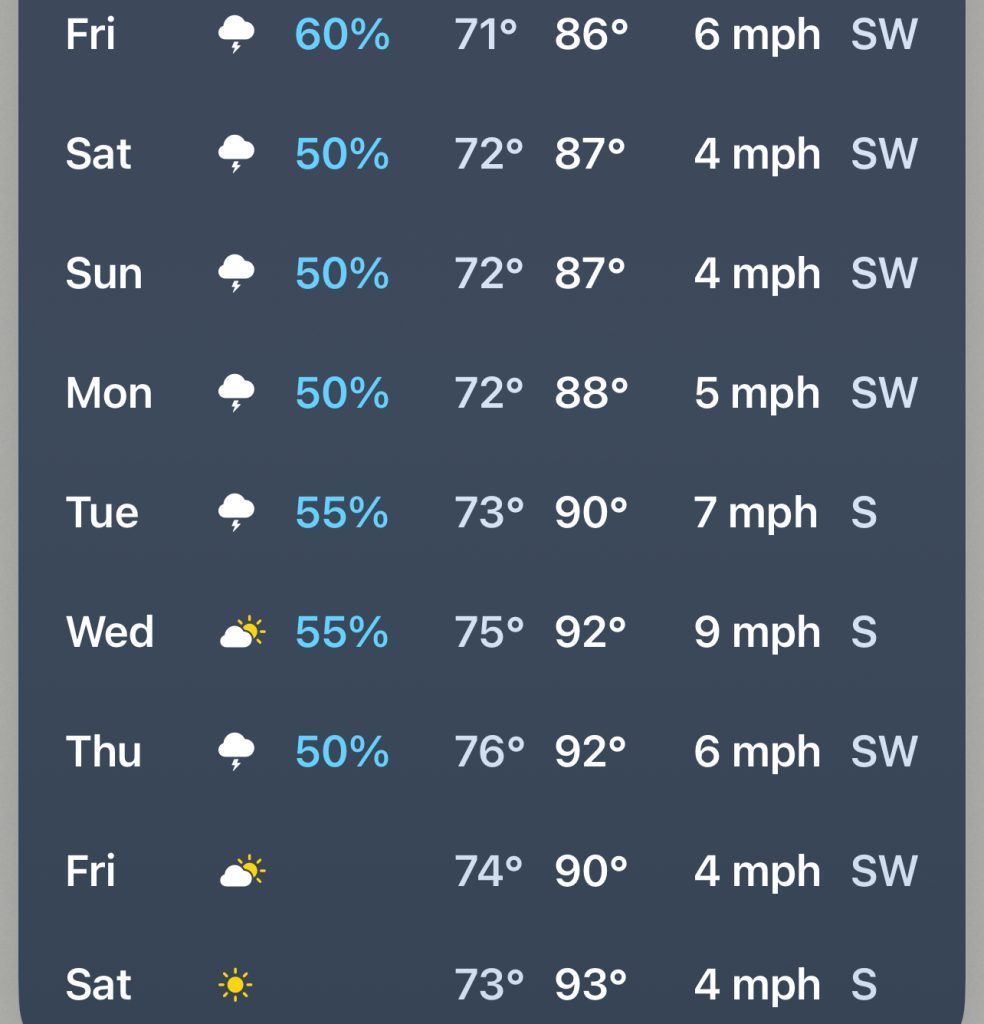Select the Saturday row with 50% rain

pyautogui.click(x=490, y=154)
